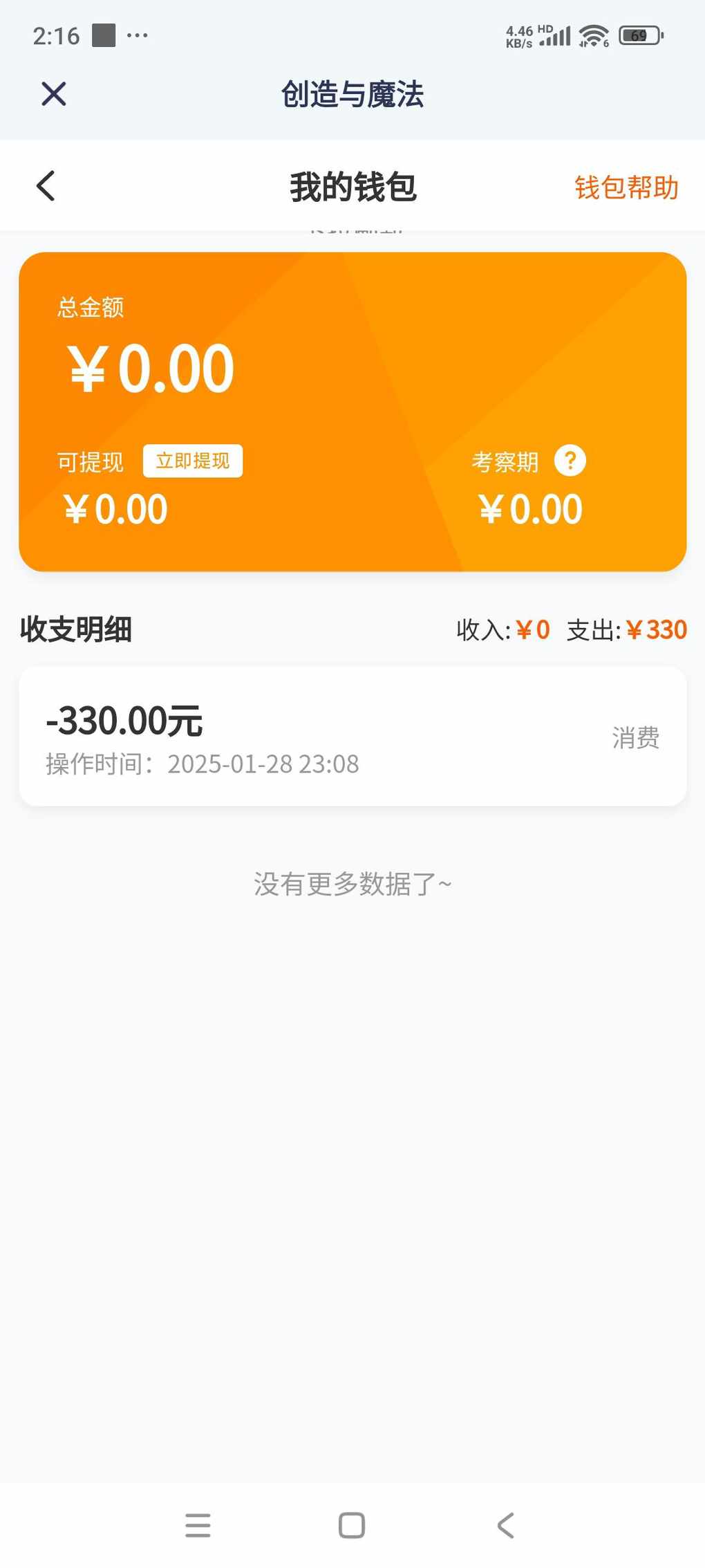
Task: Open recent apps from navigation bar
Action: click(198, 1525)
